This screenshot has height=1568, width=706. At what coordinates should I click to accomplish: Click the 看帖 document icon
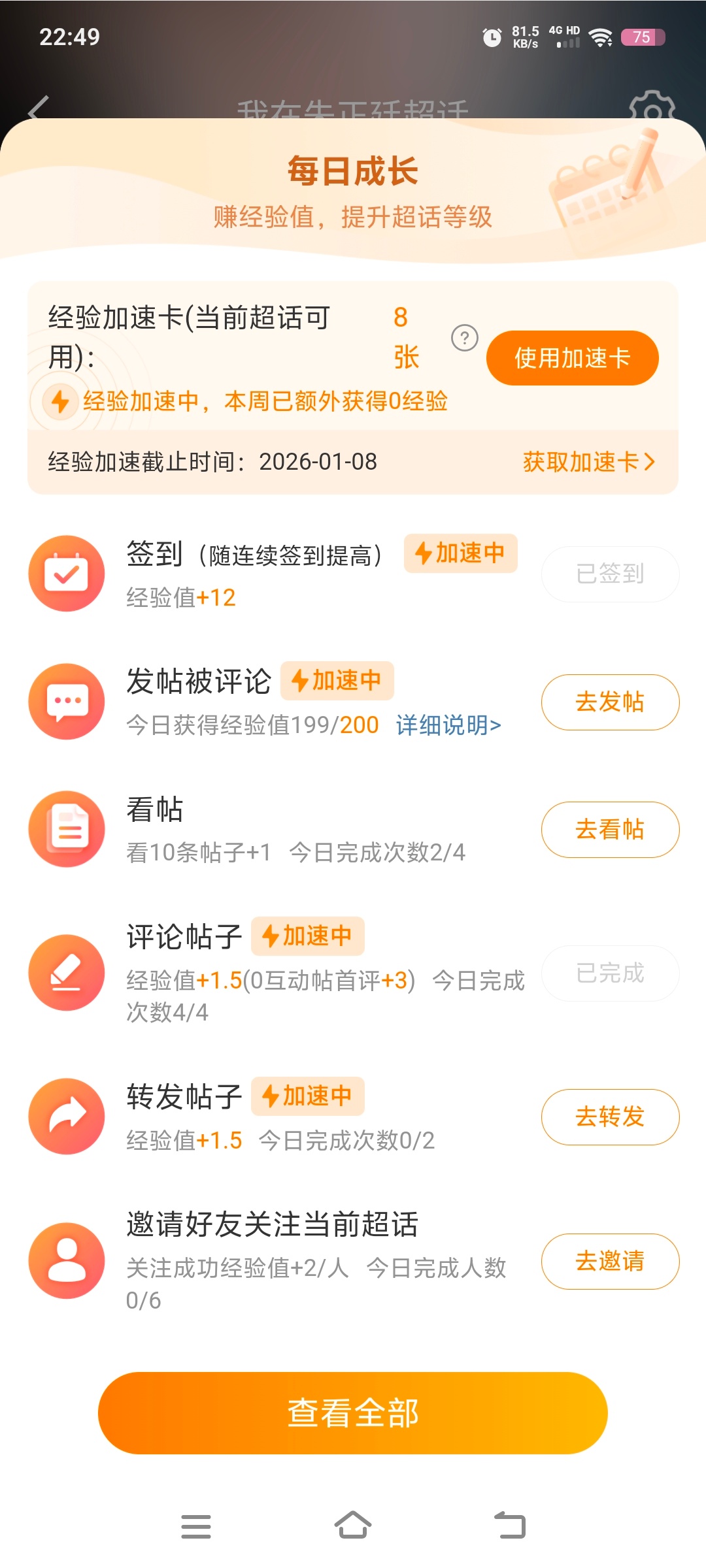(67, 828)
